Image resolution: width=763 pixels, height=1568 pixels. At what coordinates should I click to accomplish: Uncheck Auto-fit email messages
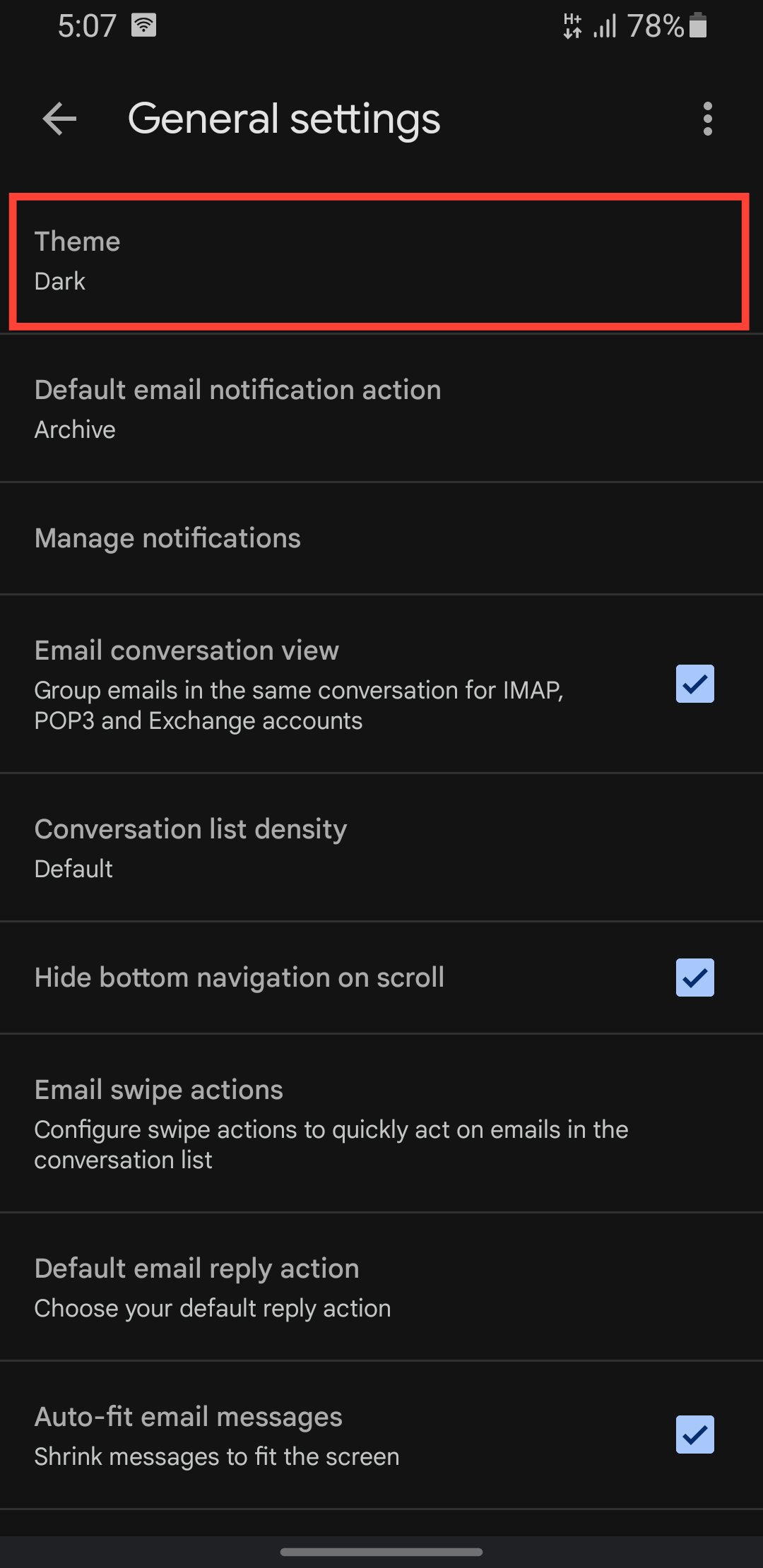point(694,1433)
